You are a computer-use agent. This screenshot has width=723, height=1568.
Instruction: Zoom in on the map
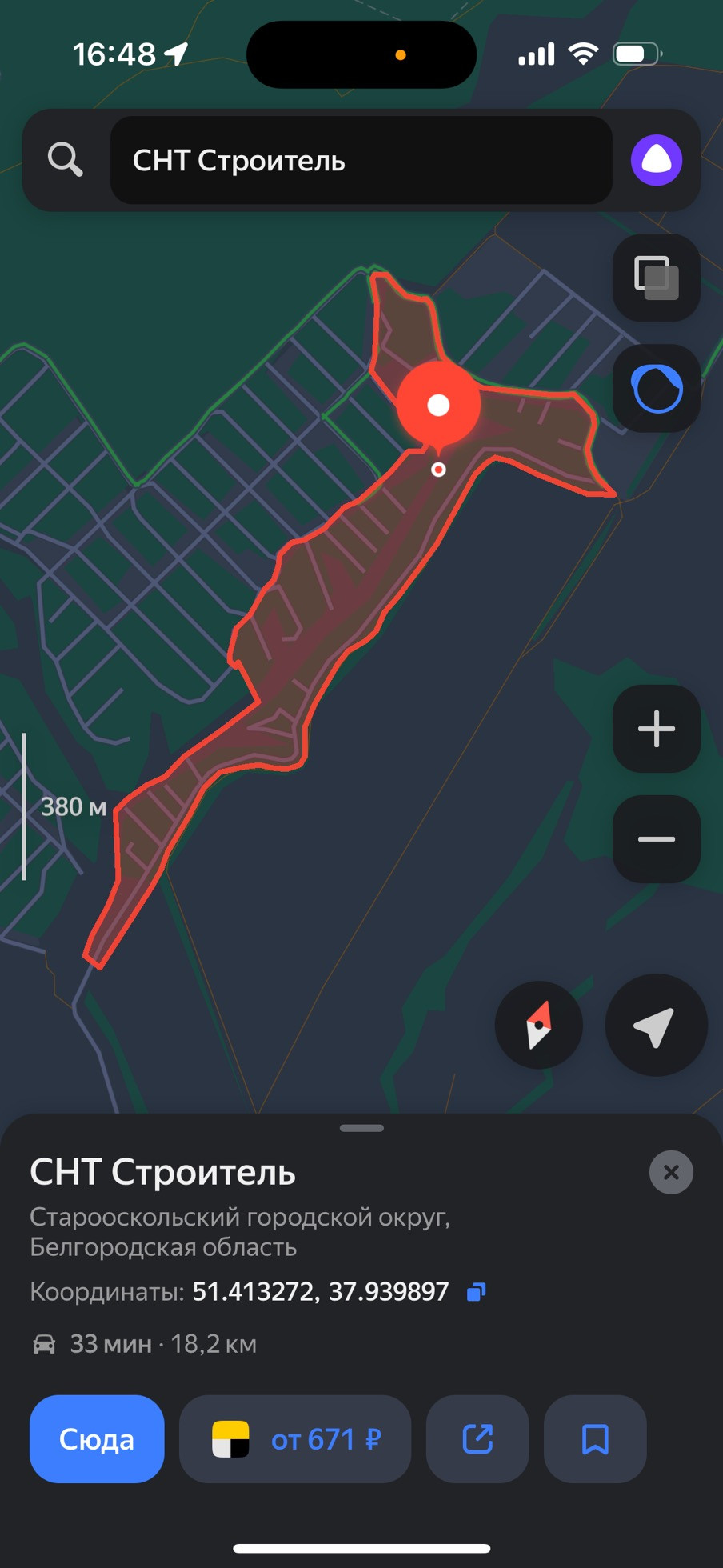point(657,729)
